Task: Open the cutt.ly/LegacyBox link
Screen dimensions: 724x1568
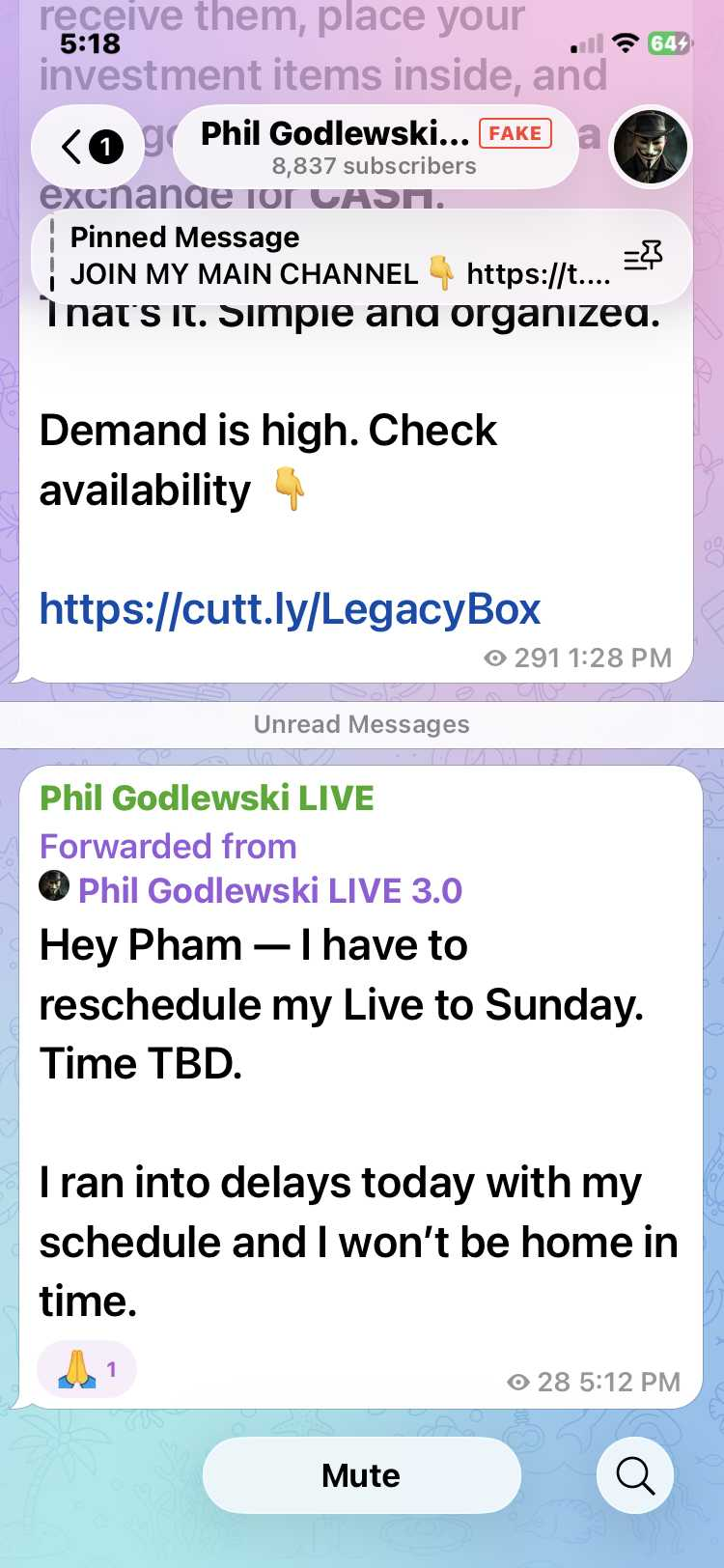Action: coord(290,609)
